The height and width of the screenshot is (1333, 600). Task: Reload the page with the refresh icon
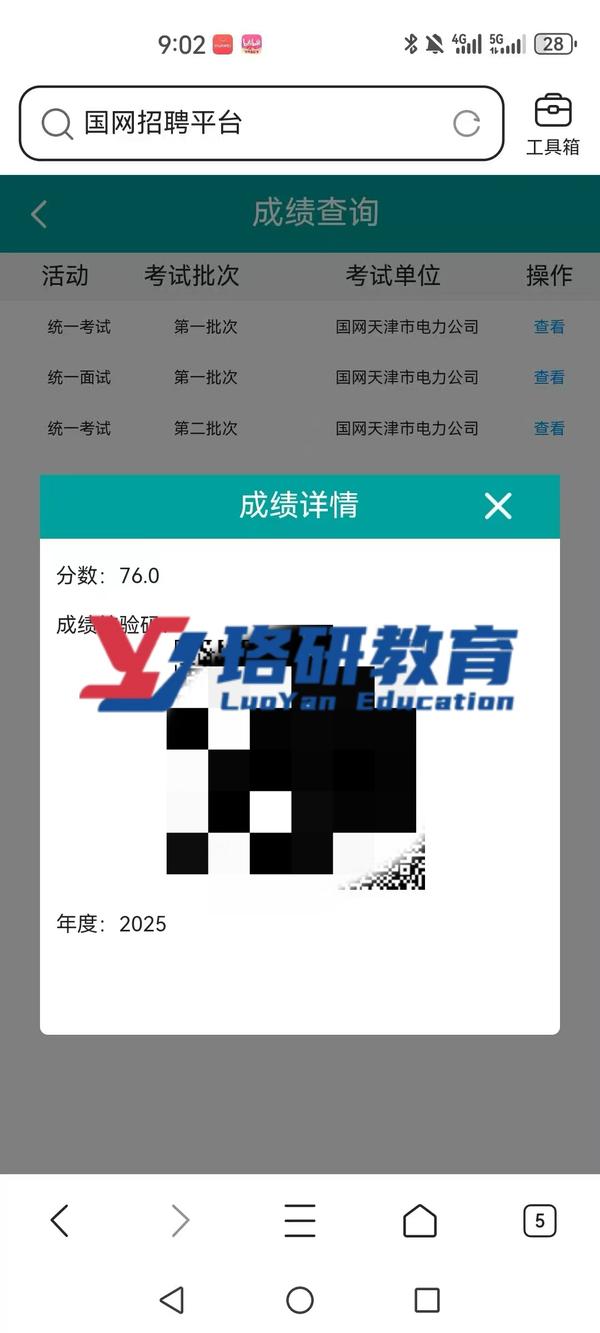[x=467, y=123]
